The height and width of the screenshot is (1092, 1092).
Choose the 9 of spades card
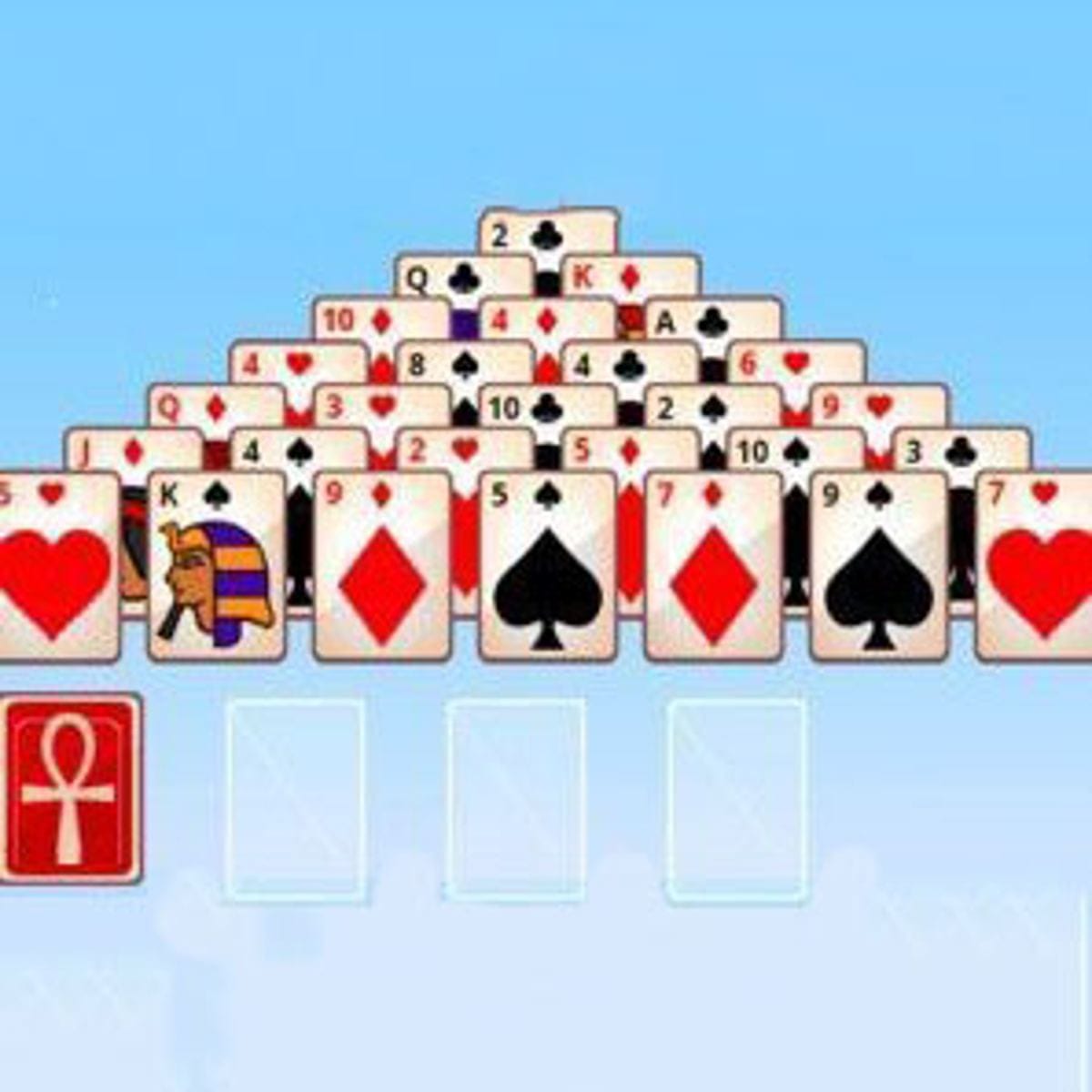pos(878,566)
